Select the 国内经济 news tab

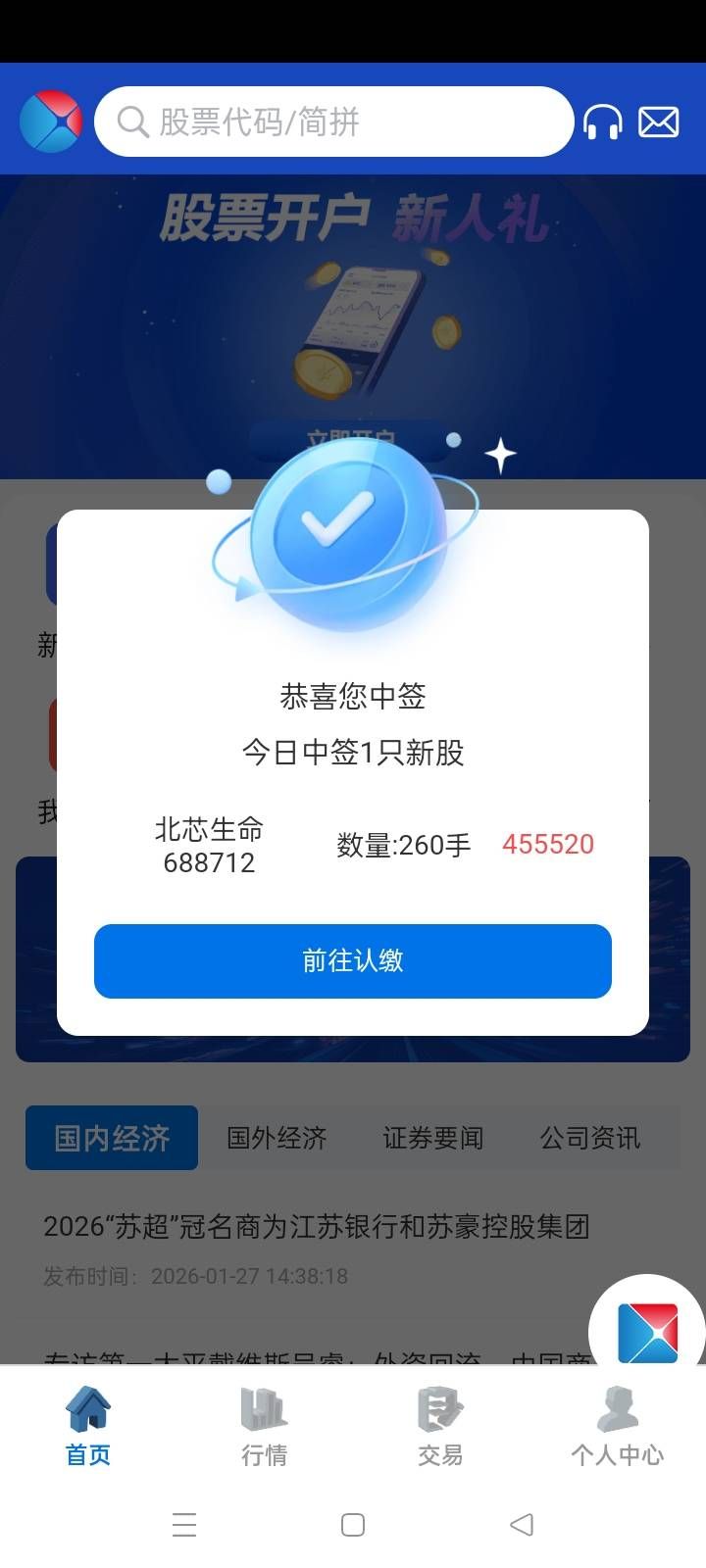112,1138
